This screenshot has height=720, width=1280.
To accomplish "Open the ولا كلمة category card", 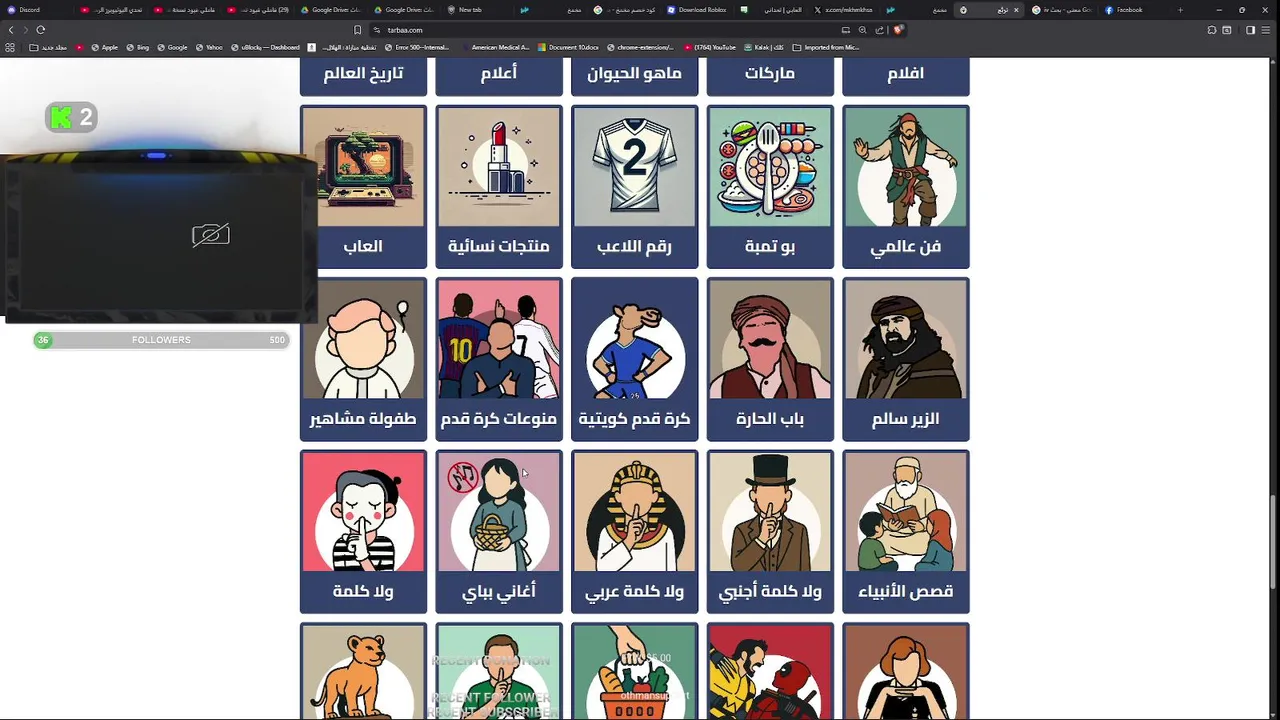I will 363,531.
